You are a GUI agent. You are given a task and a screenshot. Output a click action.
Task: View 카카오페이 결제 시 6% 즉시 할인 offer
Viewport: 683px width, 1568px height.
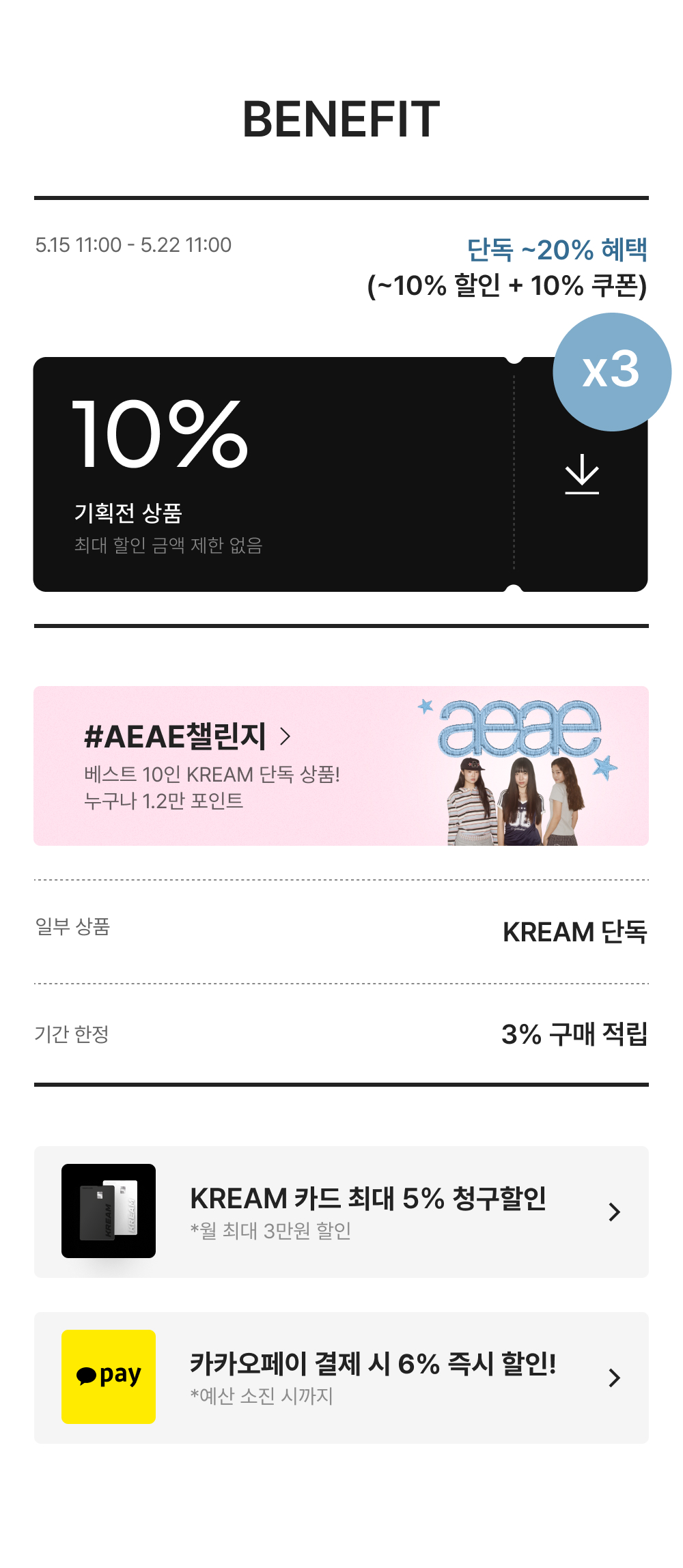(341, 1378)
